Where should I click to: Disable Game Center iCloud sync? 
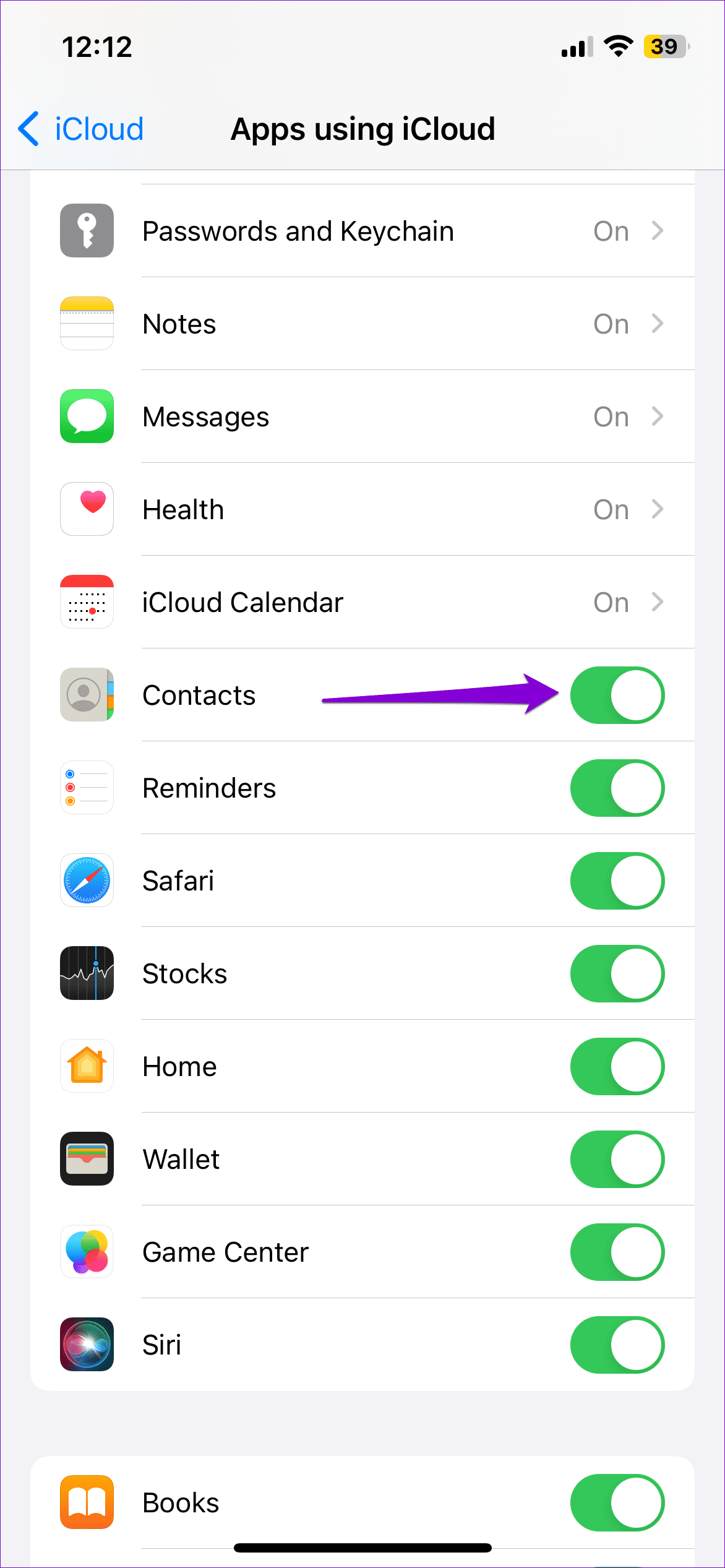pyautogui.click(x=617, y=1252)
